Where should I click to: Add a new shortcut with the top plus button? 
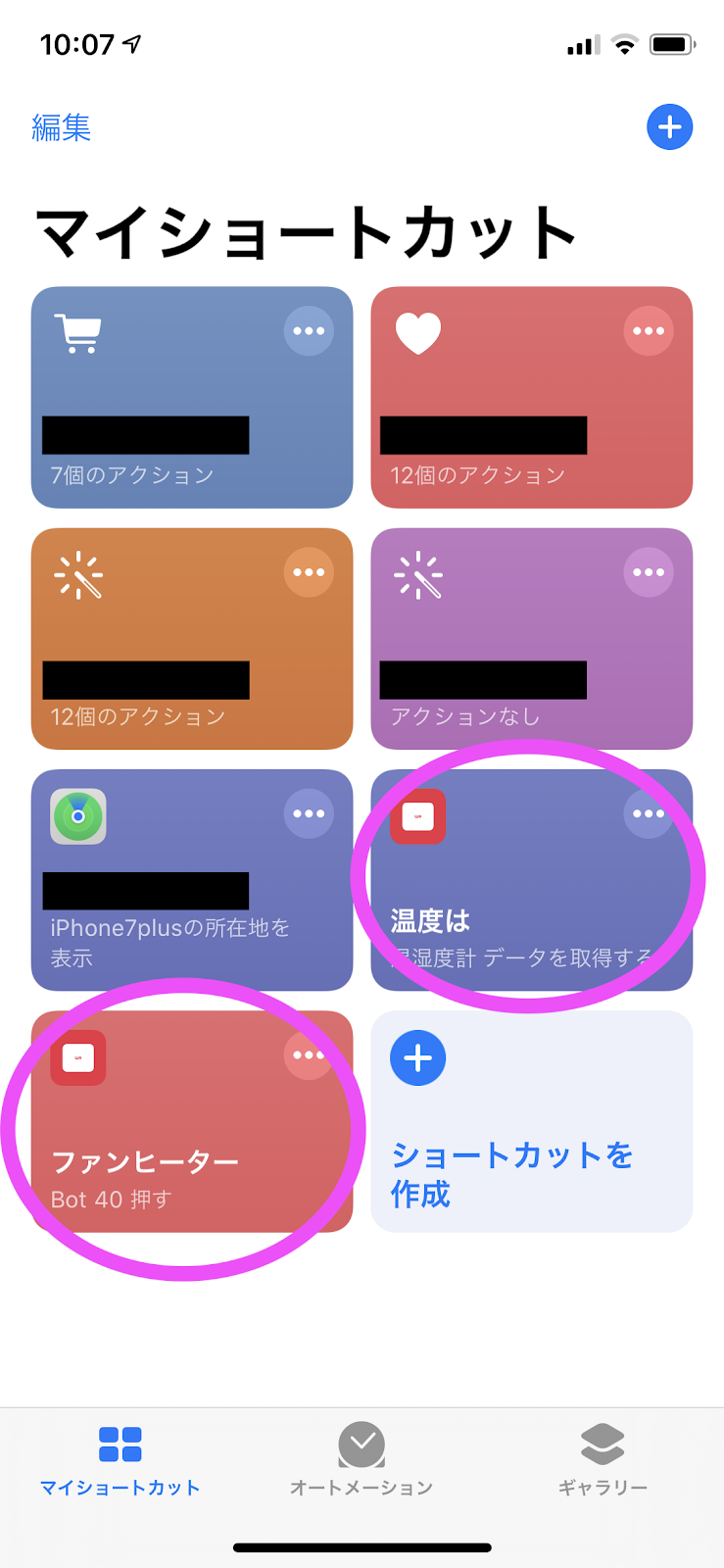(670, 127)
